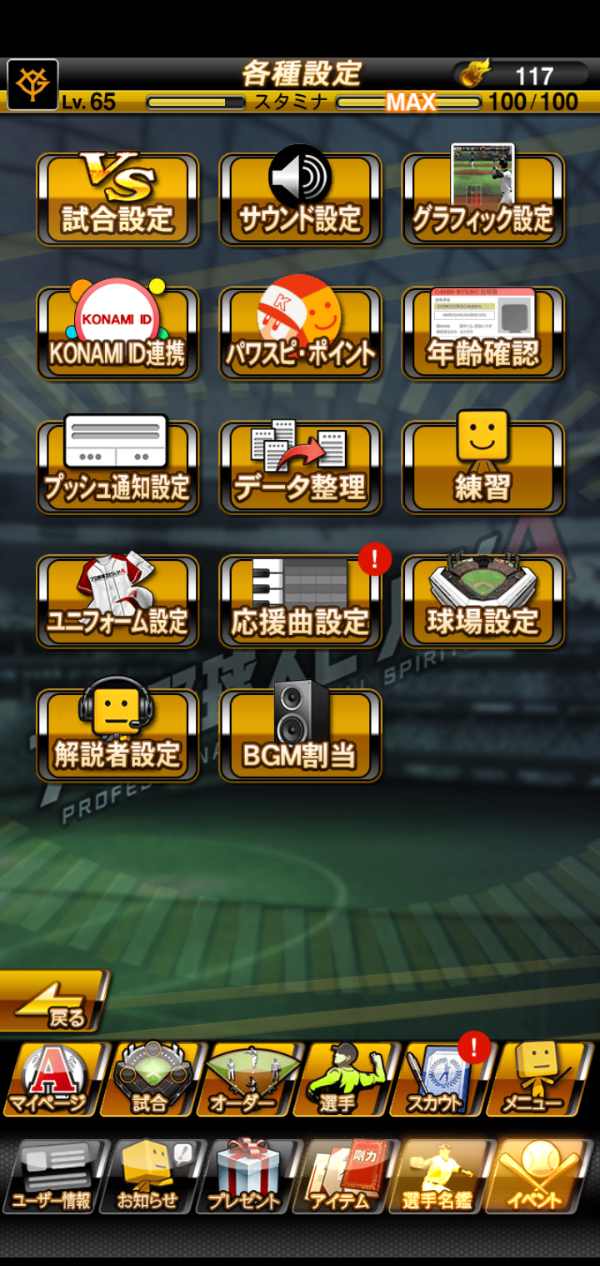Open データ整理 data cleanup
The image size is (600, 1266).
300,467
